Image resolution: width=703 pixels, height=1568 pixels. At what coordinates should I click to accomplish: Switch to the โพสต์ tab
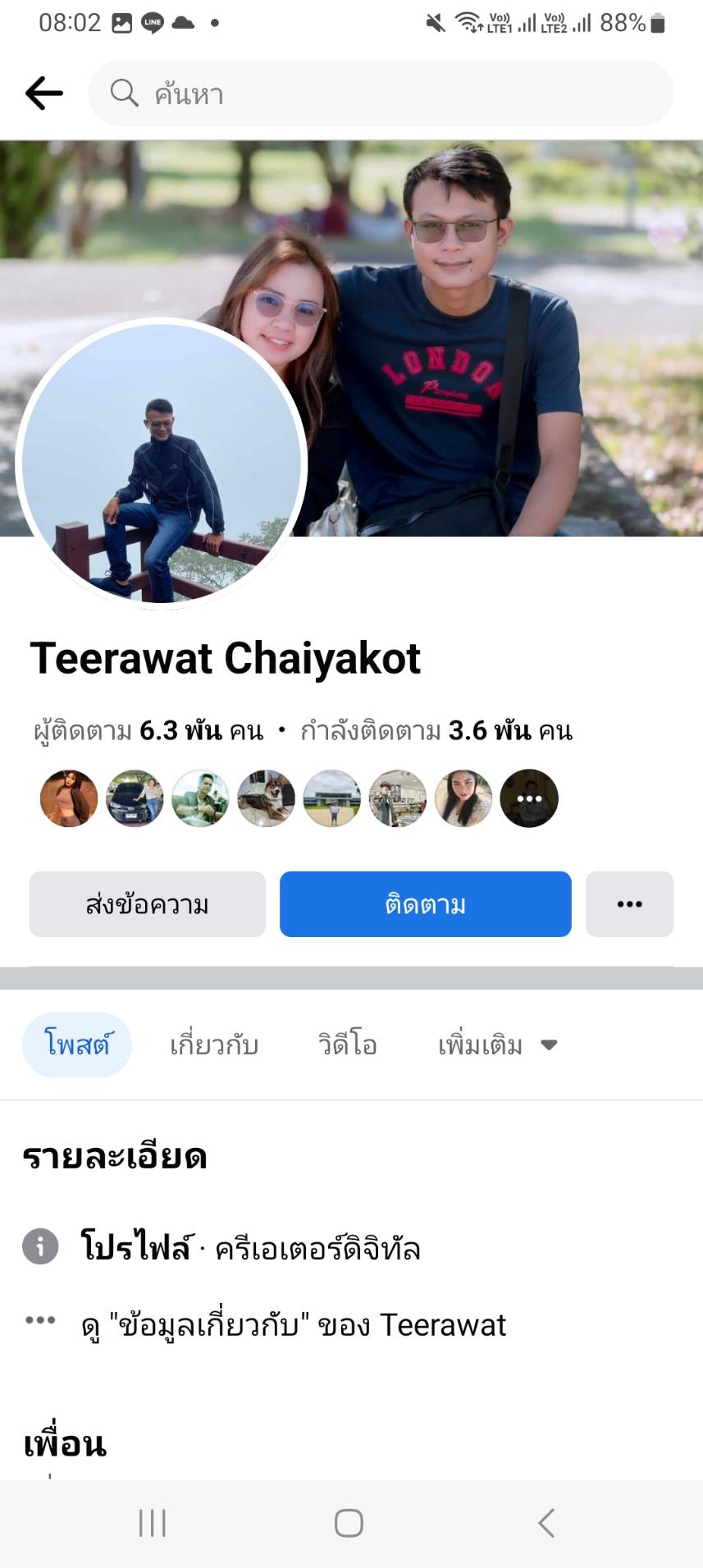point(77,1045)
